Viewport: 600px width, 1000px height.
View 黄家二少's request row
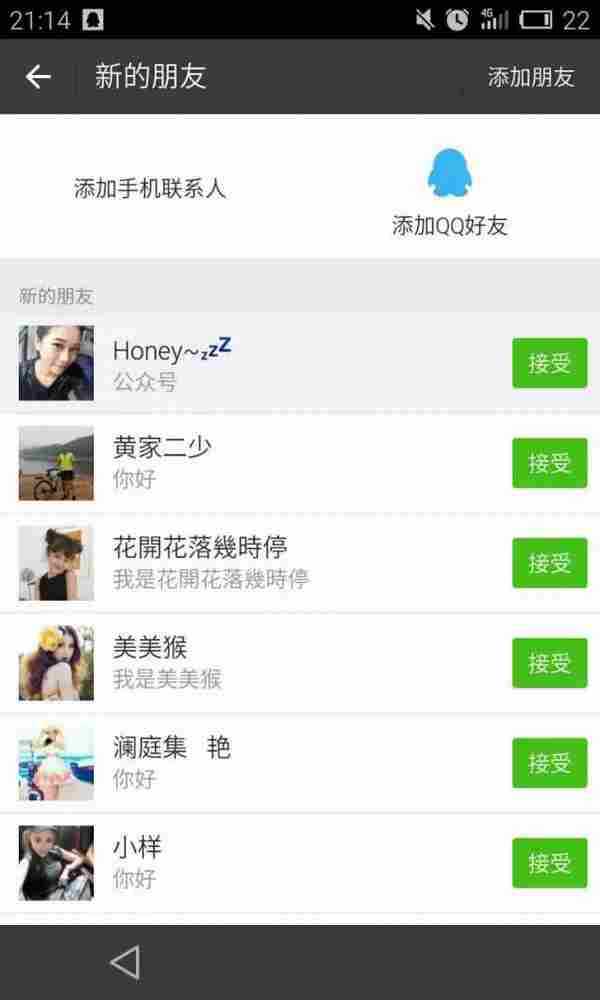point(250,463)
